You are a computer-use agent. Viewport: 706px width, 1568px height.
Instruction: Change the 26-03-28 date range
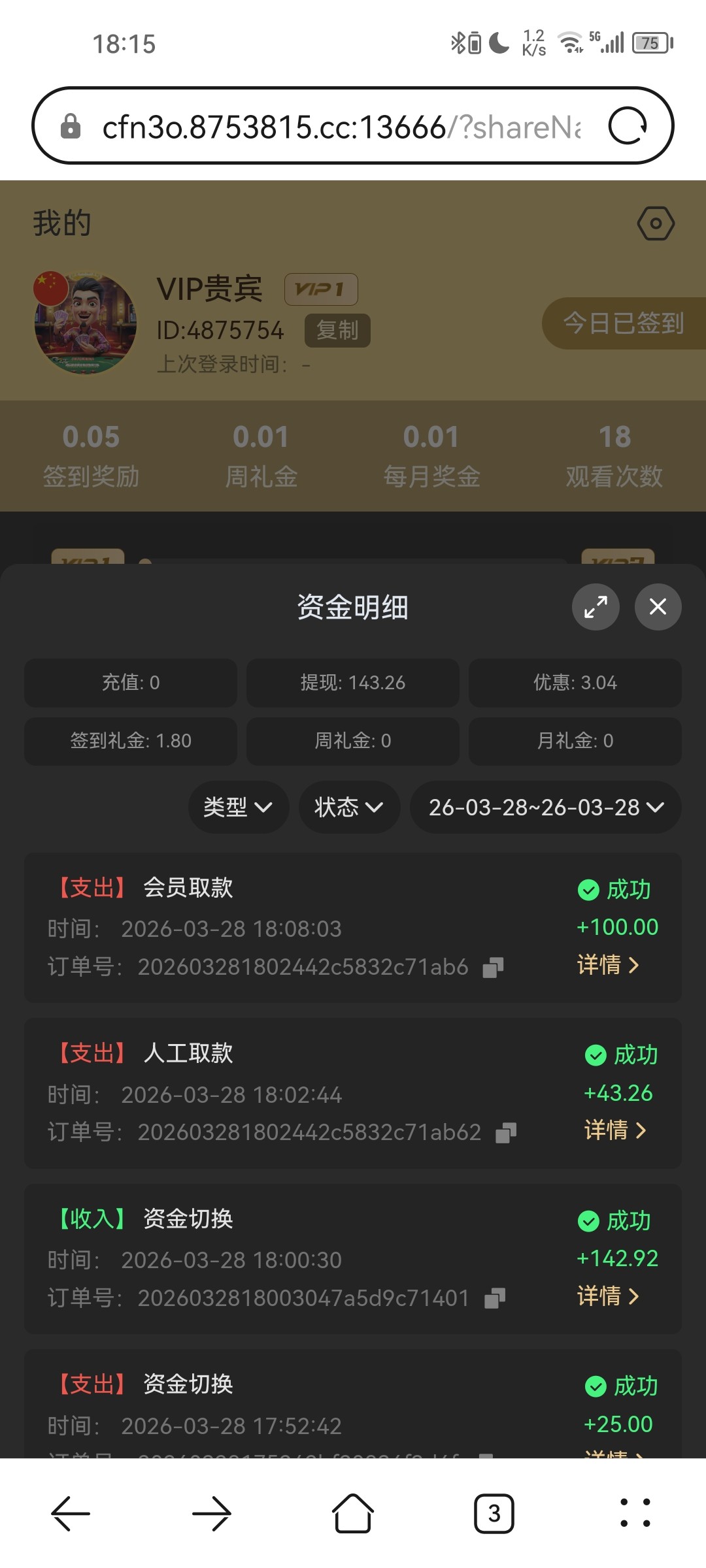coord(545,808)
